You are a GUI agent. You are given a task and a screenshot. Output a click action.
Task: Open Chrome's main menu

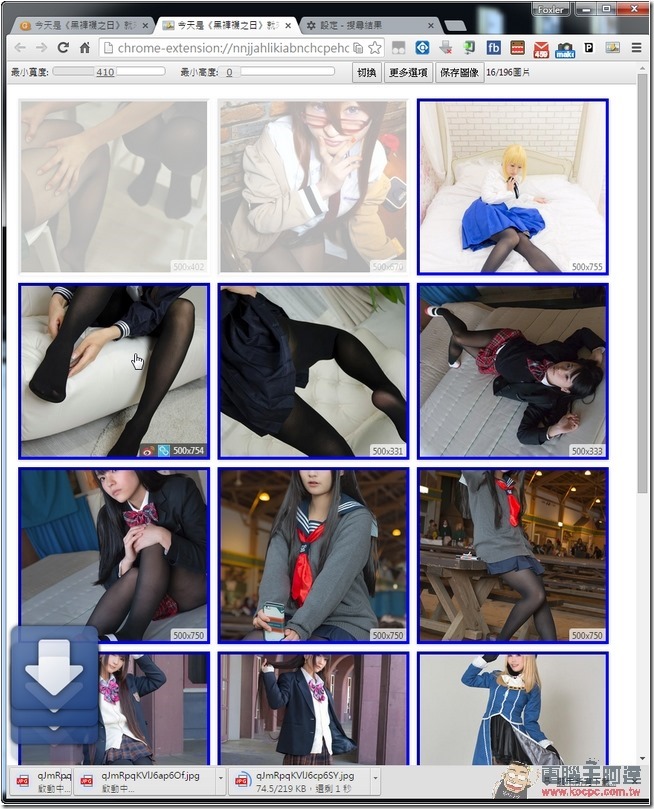pyautogui.click(x=636, y=47)
